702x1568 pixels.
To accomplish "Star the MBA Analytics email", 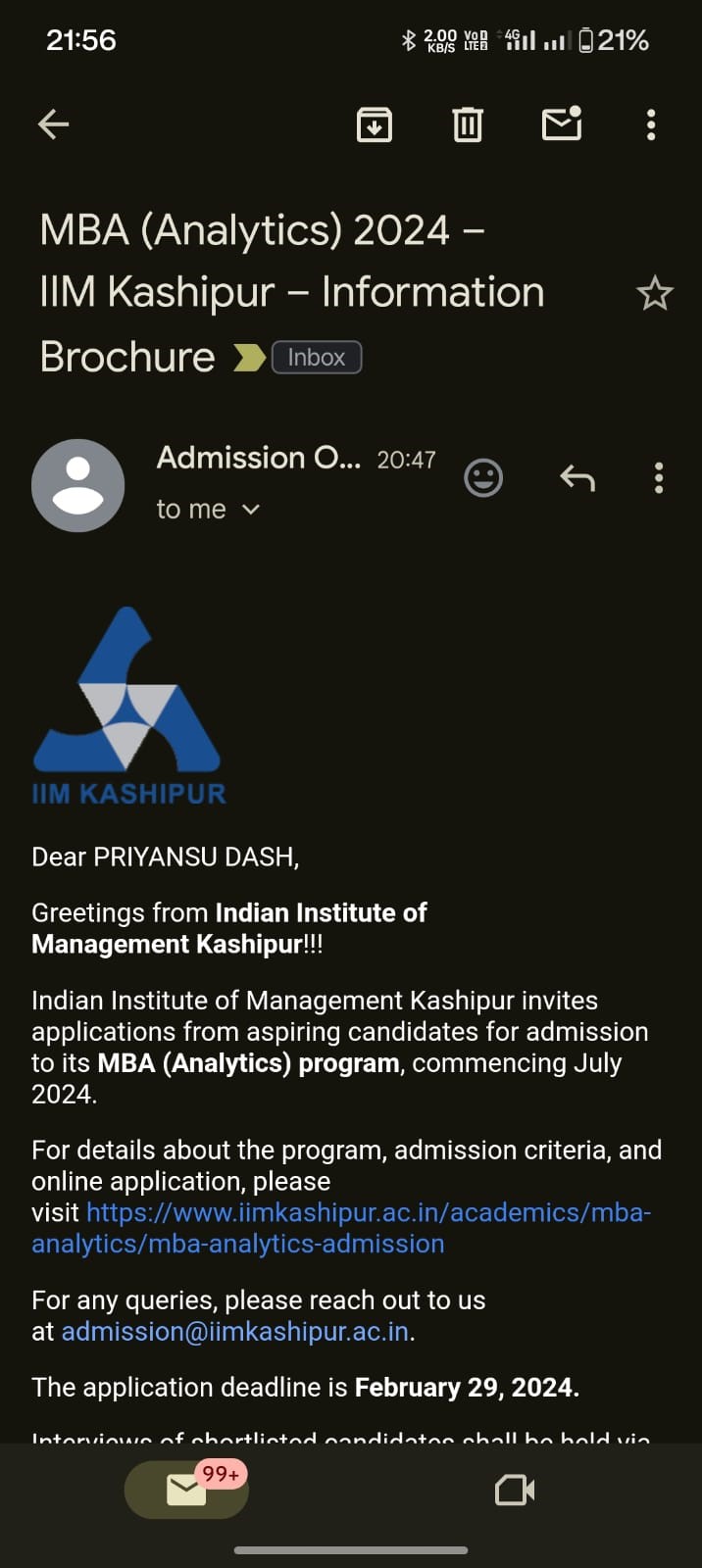I will pyautogui.click(x=654, y=294).
